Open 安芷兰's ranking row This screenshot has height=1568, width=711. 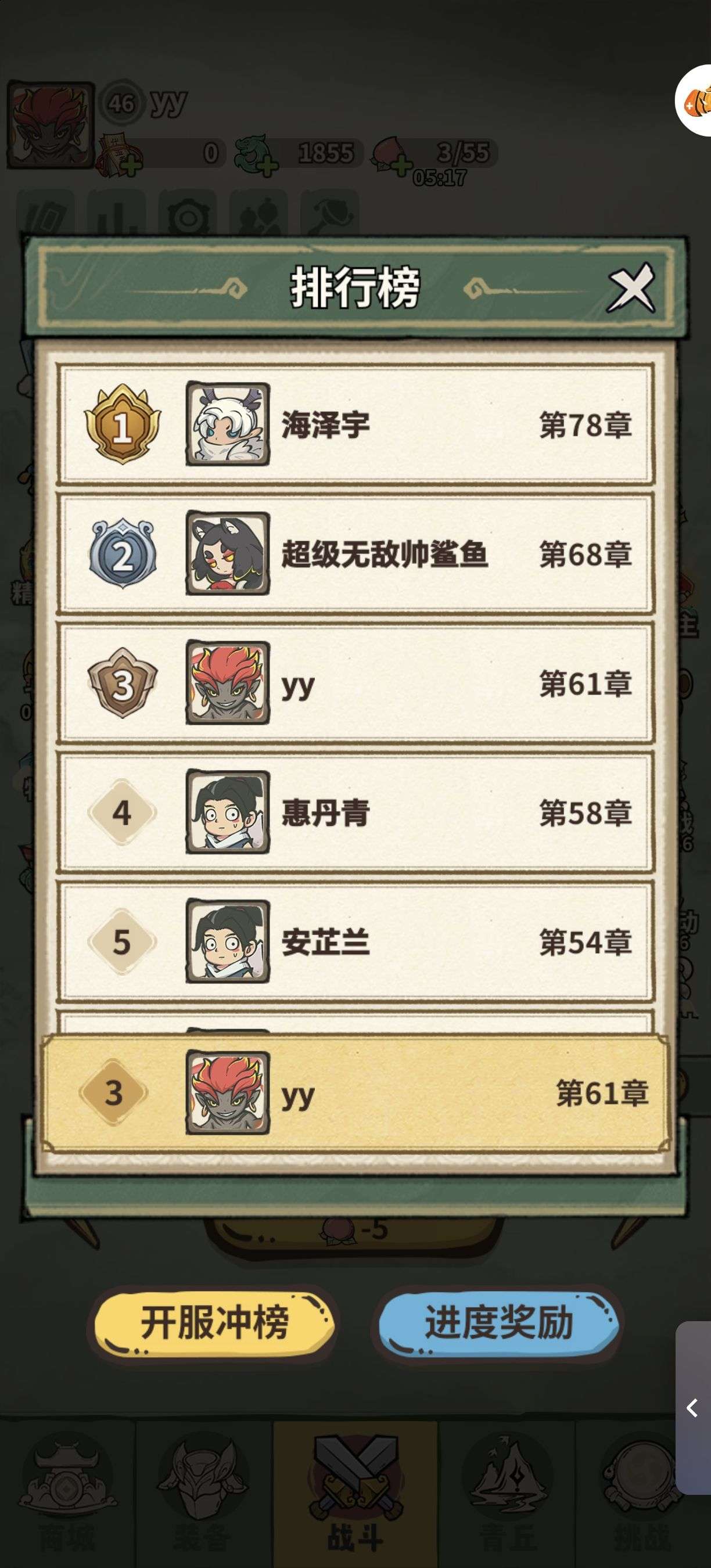click(355, 941)
